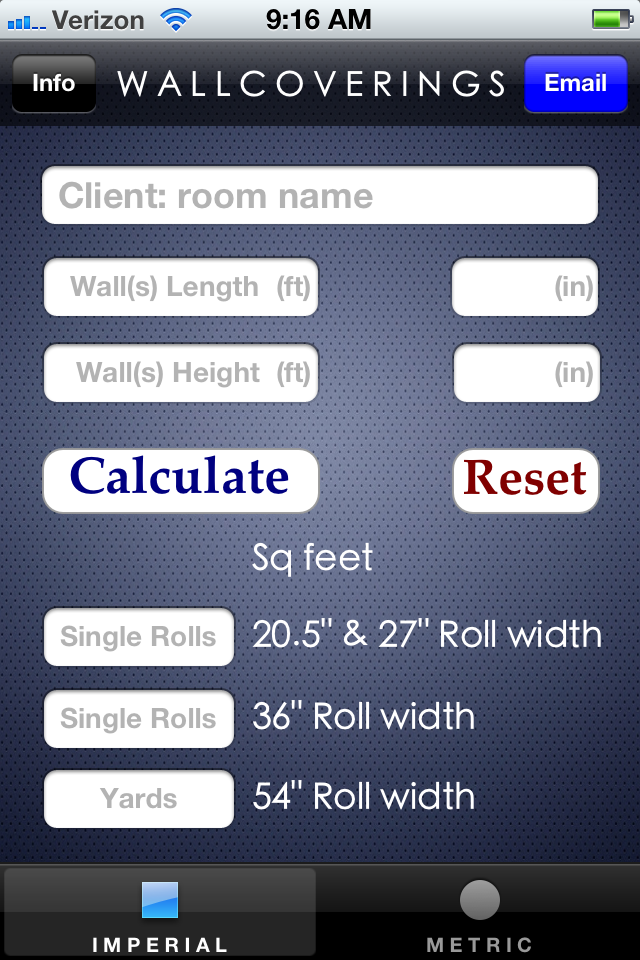Tap the Wall(s) Height inches field

[526, 373]
